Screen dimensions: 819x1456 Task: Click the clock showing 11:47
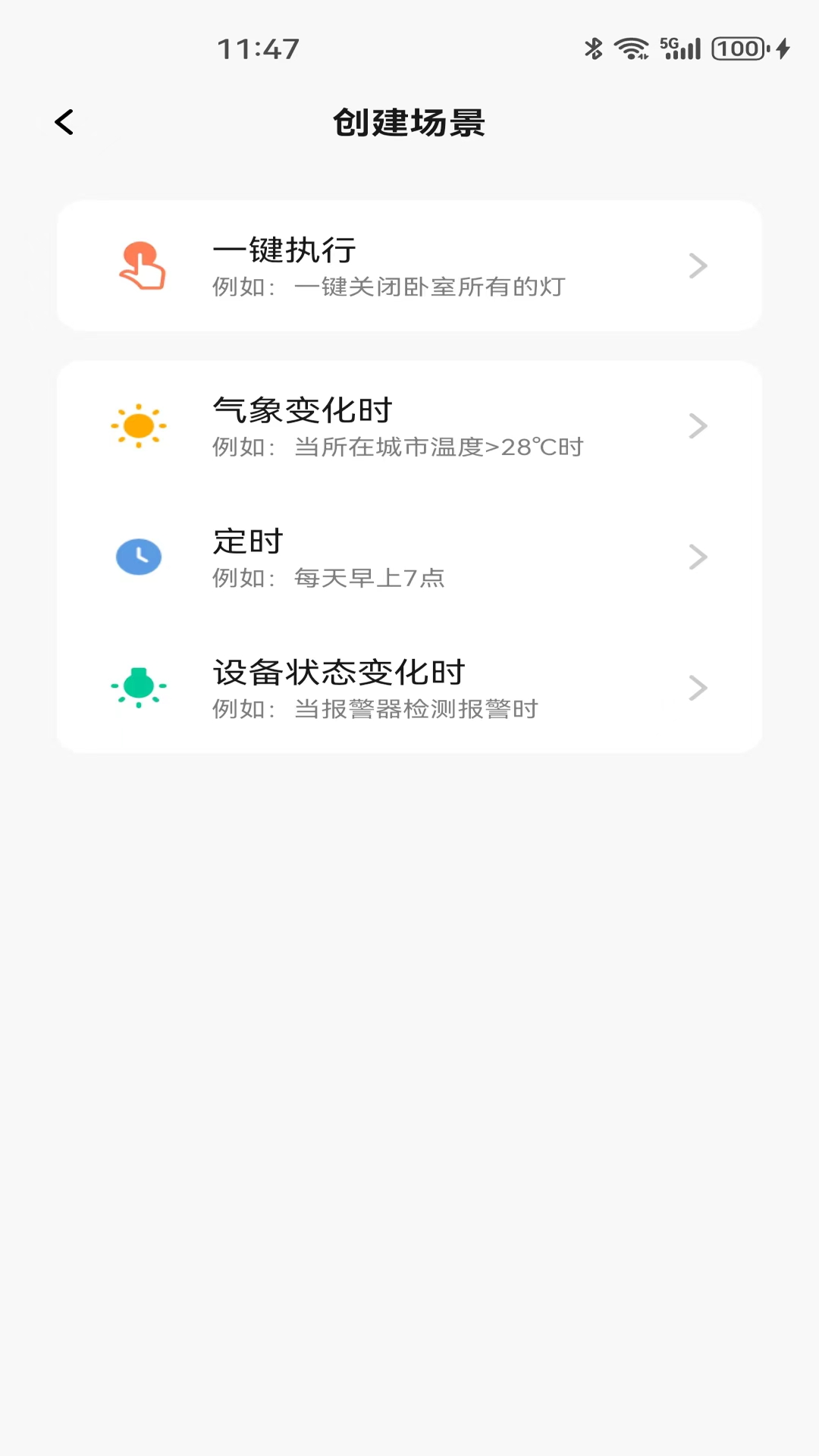click(x=258, y=49)
